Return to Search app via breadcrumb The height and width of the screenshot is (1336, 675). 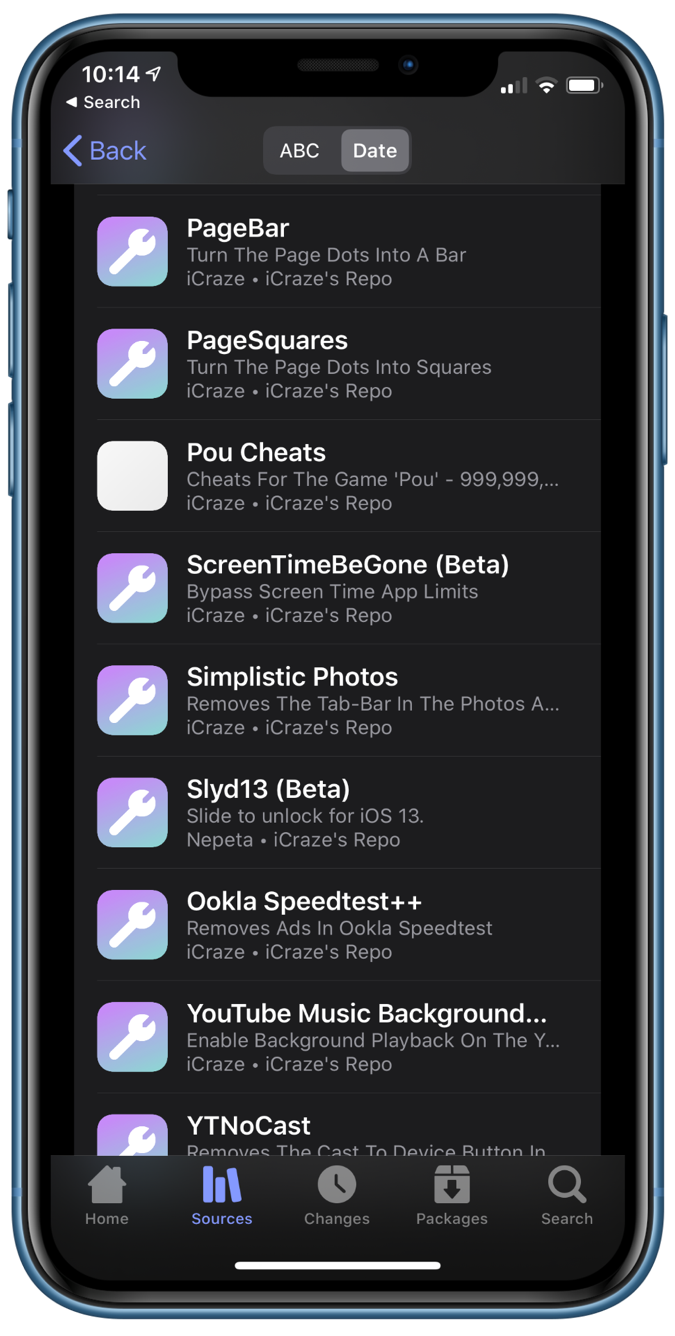coord(103,102)
